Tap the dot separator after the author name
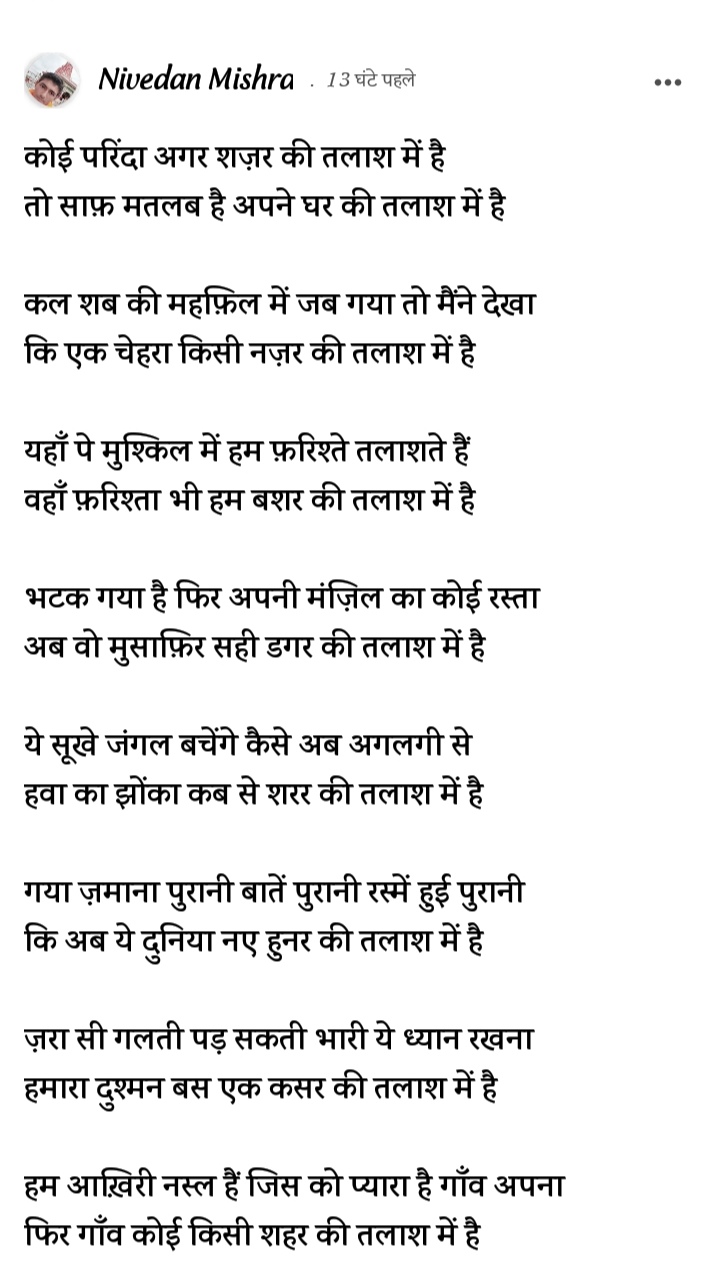 pos(313,82)
